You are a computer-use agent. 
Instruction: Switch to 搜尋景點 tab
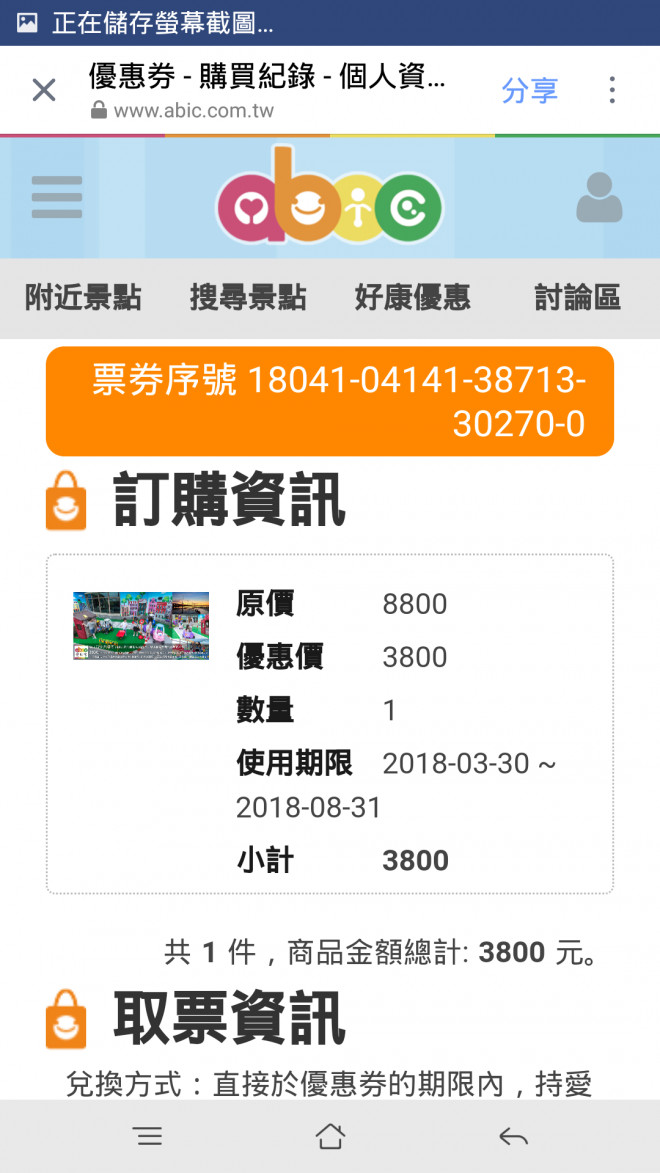[x=248, y=297]
